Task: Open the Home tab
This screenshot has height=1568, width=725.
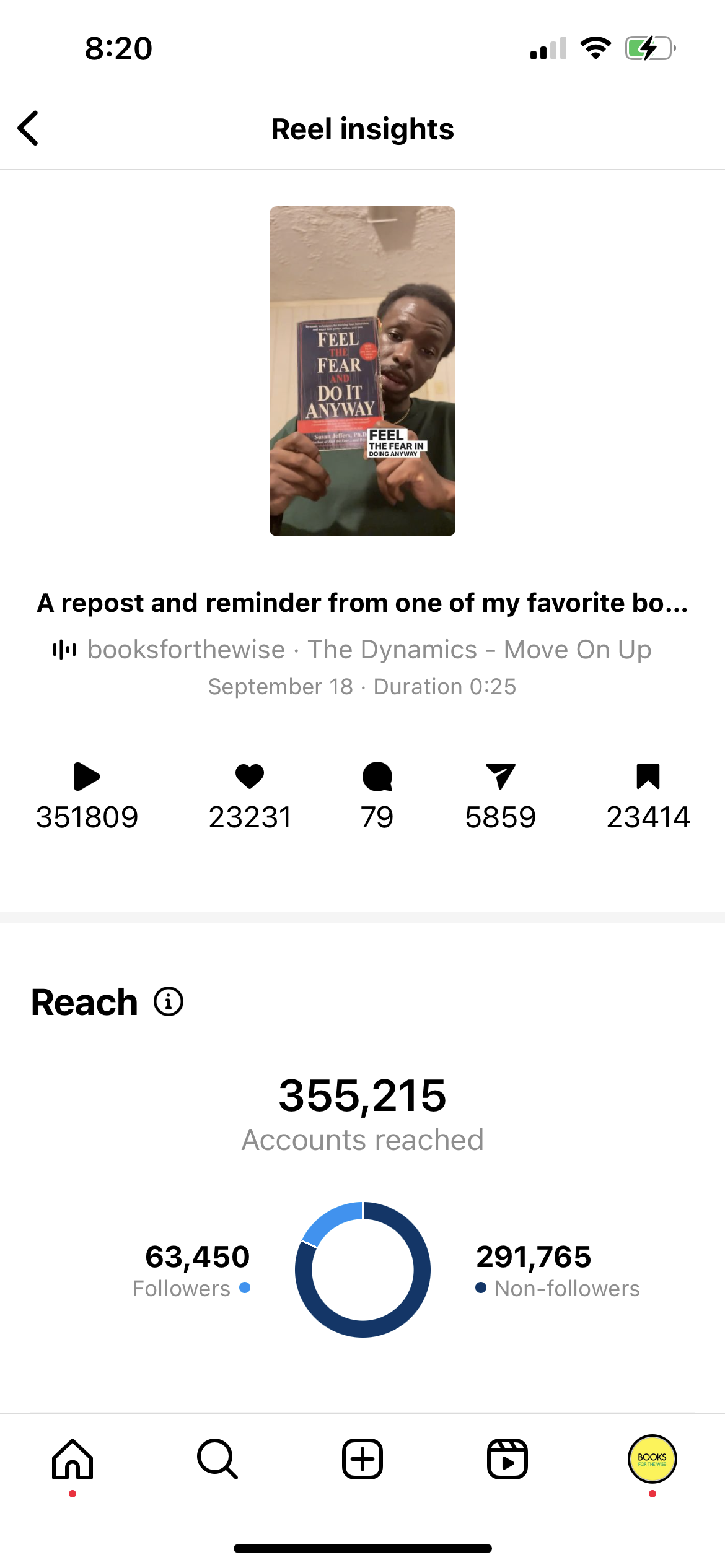Action: click(x=72, y=1459)
